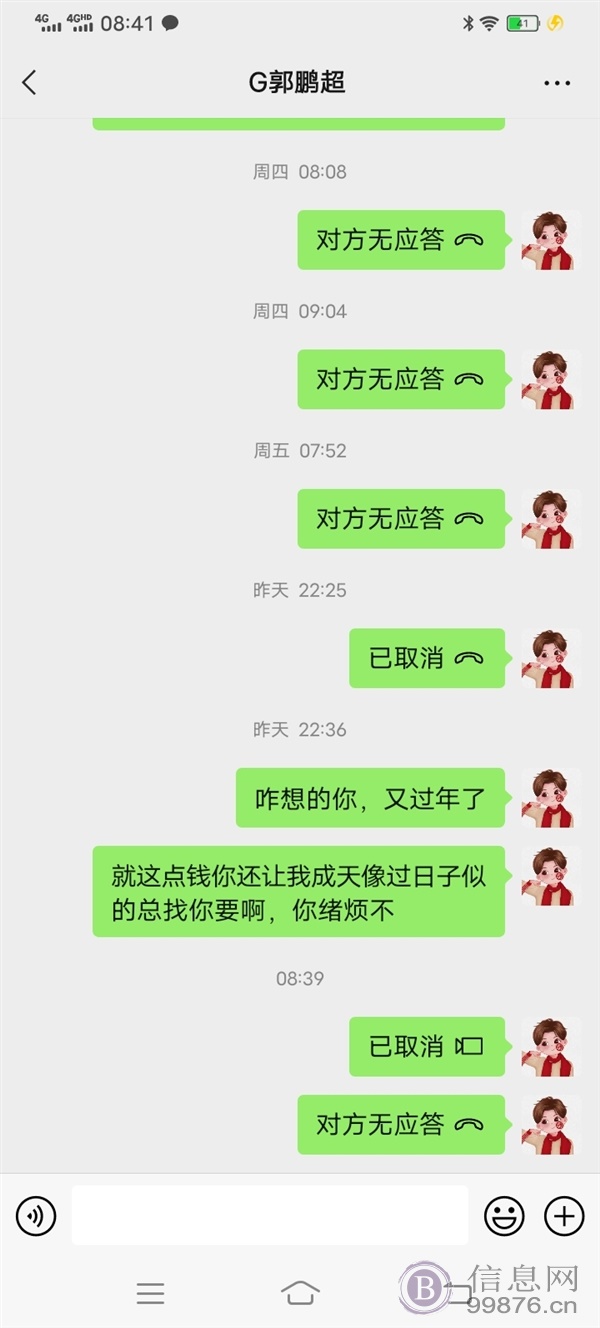Image resolution: width=600 pixels, height=1328 pixels.
Task: Open system recent apps menu button
Action: 151,1293
